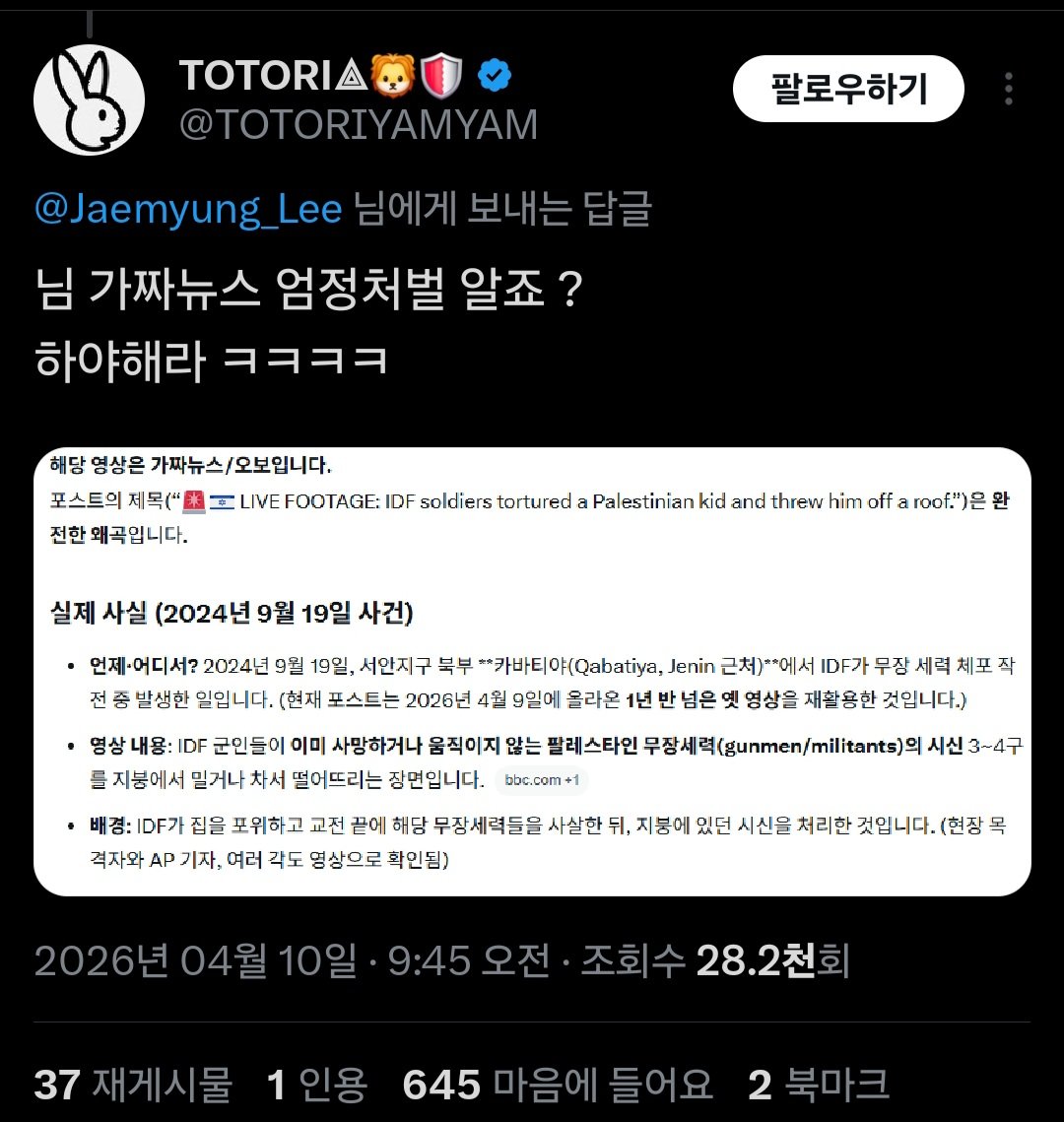The height and width of the screenshot is (1122, 1064).
Task: Open the @TOTORIYAMYAM profile handle
Action: (358, 124)
